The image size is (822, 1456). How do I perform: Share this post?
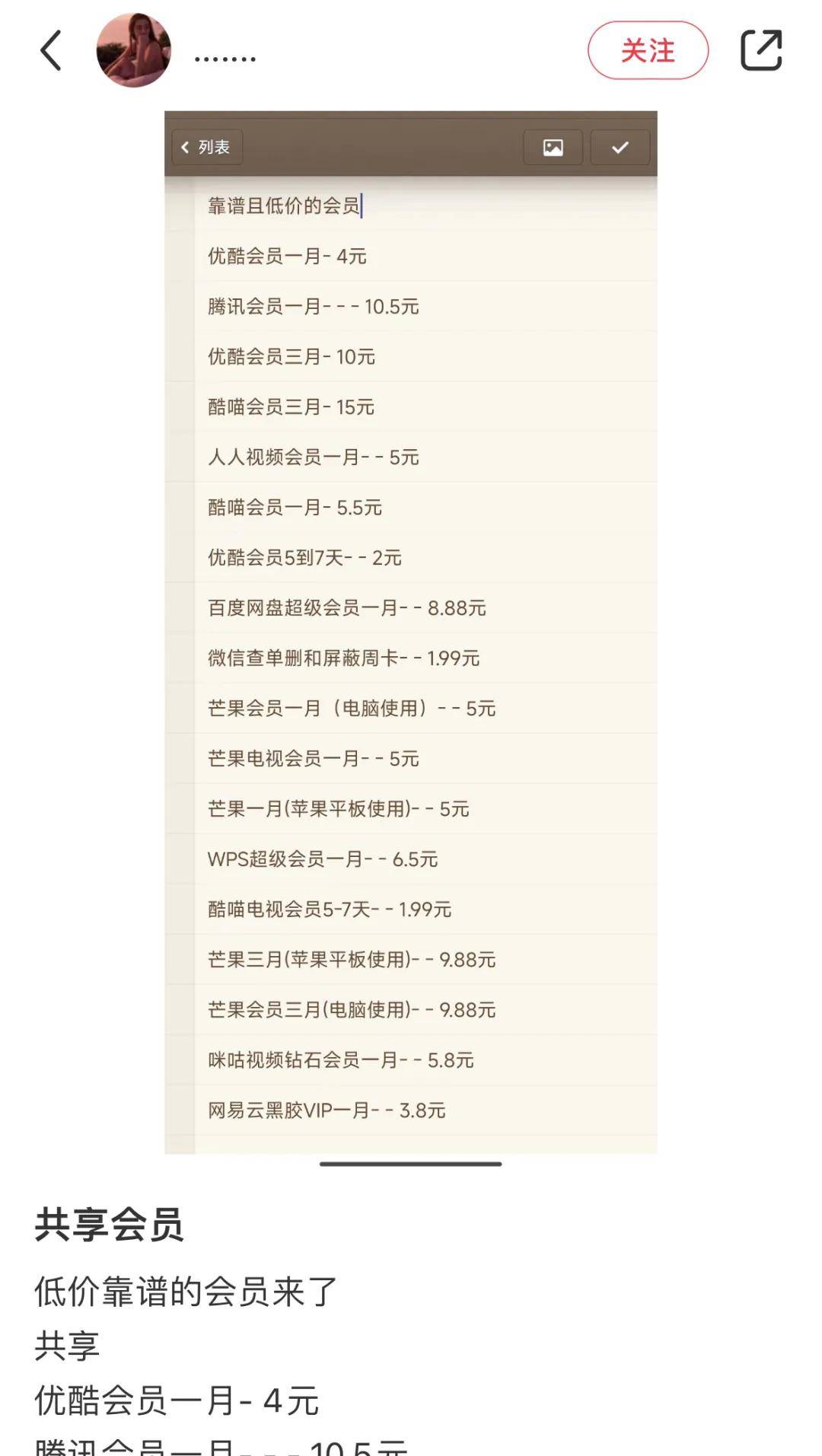[761, 51]
